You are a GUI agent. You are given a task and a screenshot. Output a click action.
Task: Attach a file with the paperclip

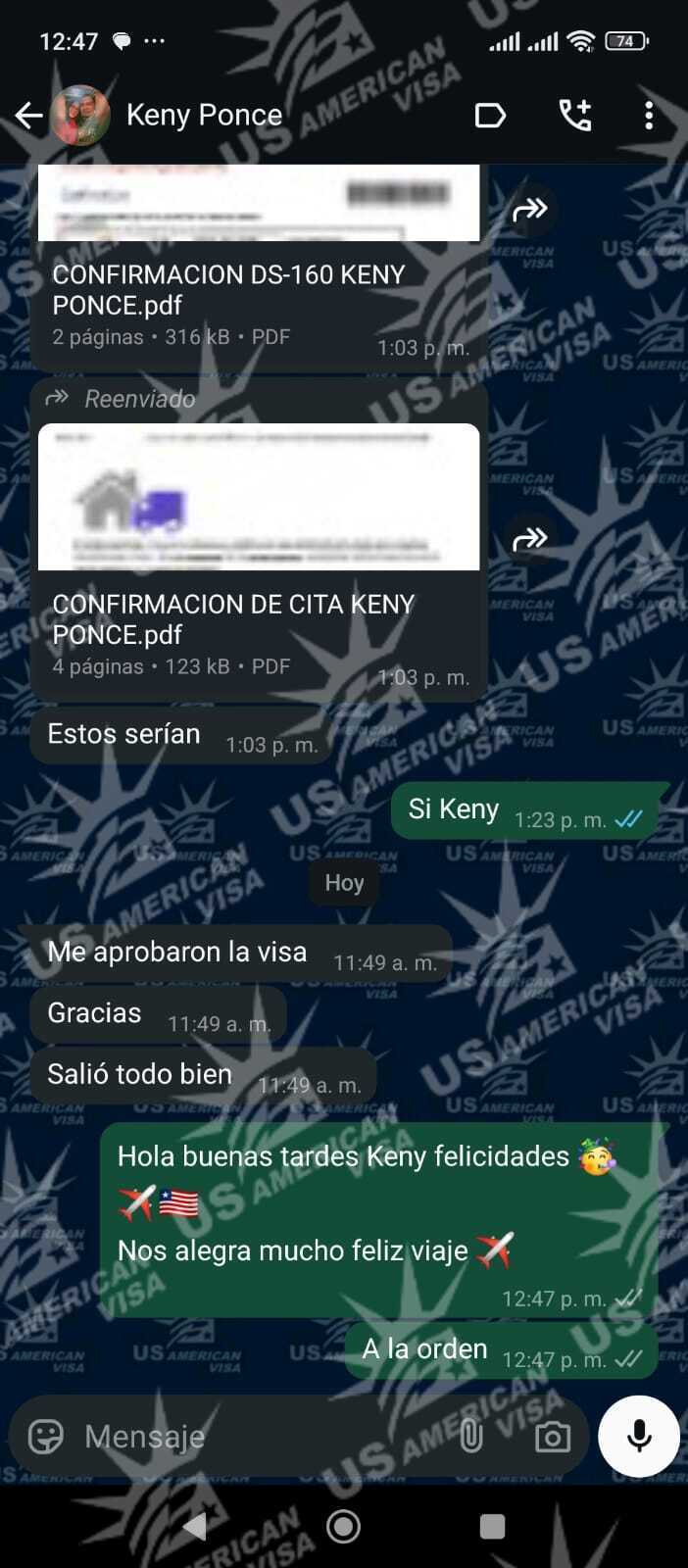471,1437
